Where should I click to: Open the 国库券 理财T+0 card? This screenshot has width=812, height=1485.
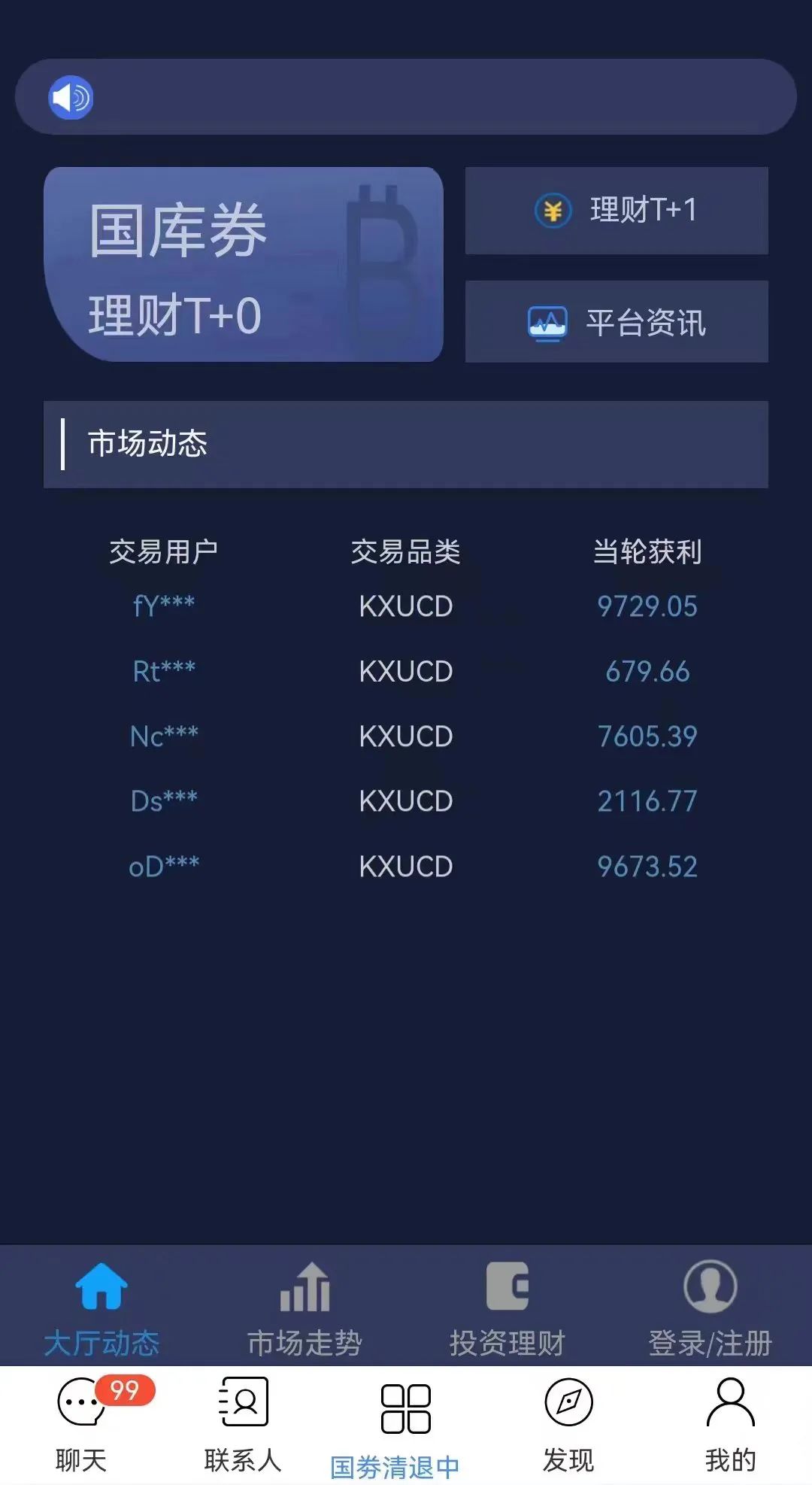pyautogui.click(x=244, y=264)
